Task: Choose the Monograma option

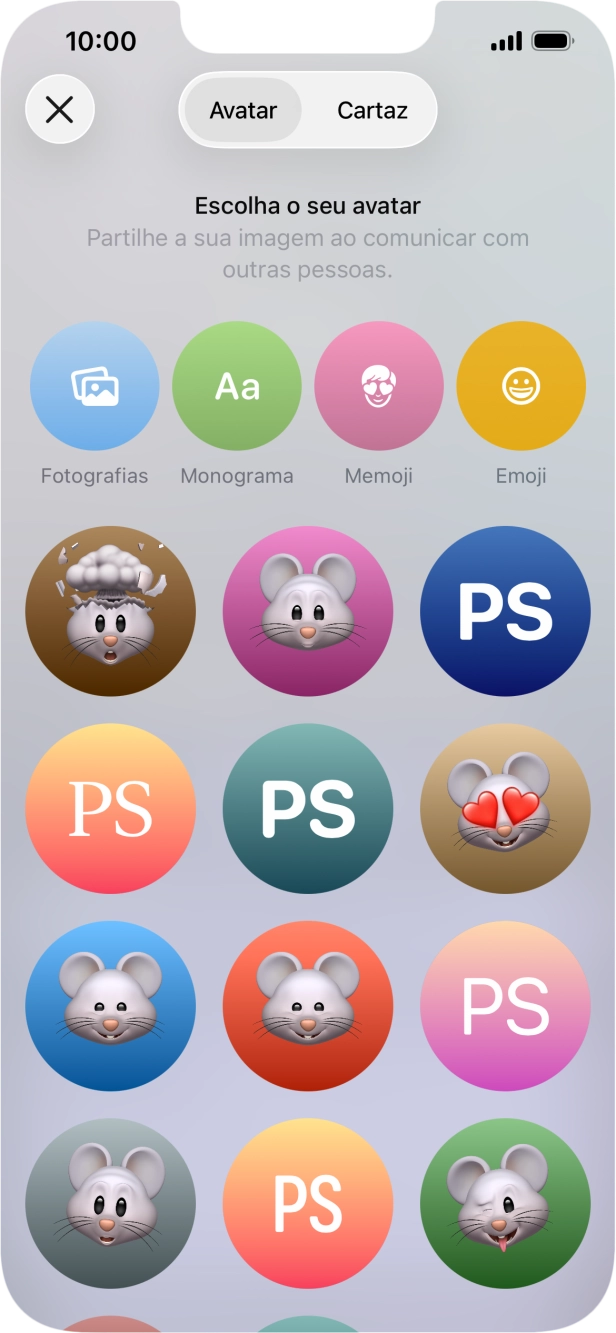Action: [237, 386]
